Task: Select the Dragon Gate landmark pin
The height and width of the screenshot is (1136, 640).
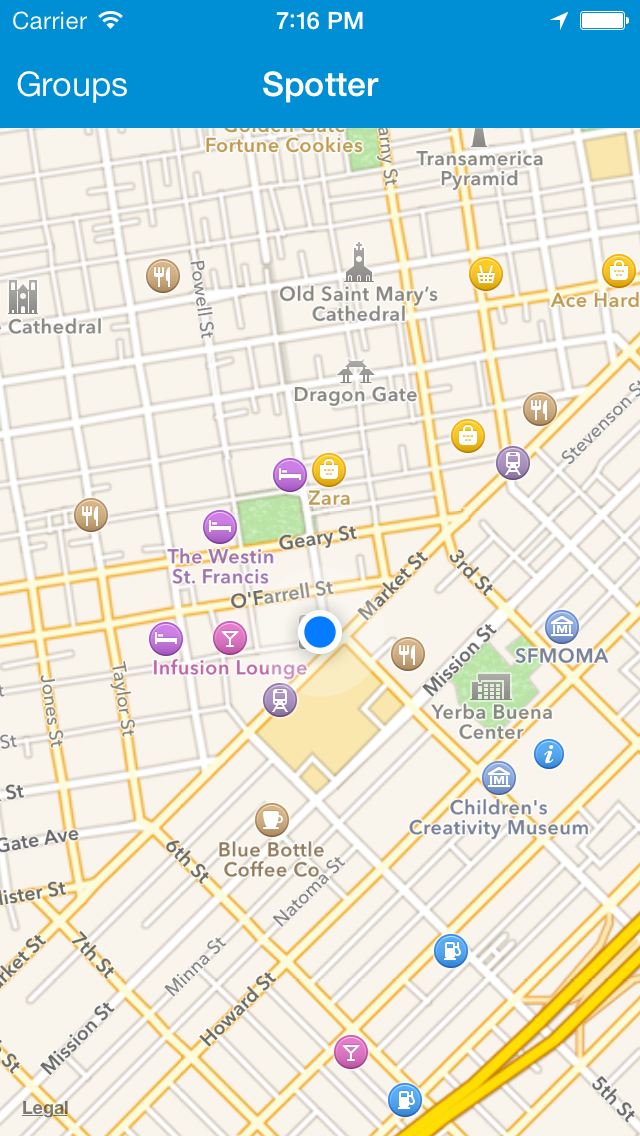Action: coord(356,372)
